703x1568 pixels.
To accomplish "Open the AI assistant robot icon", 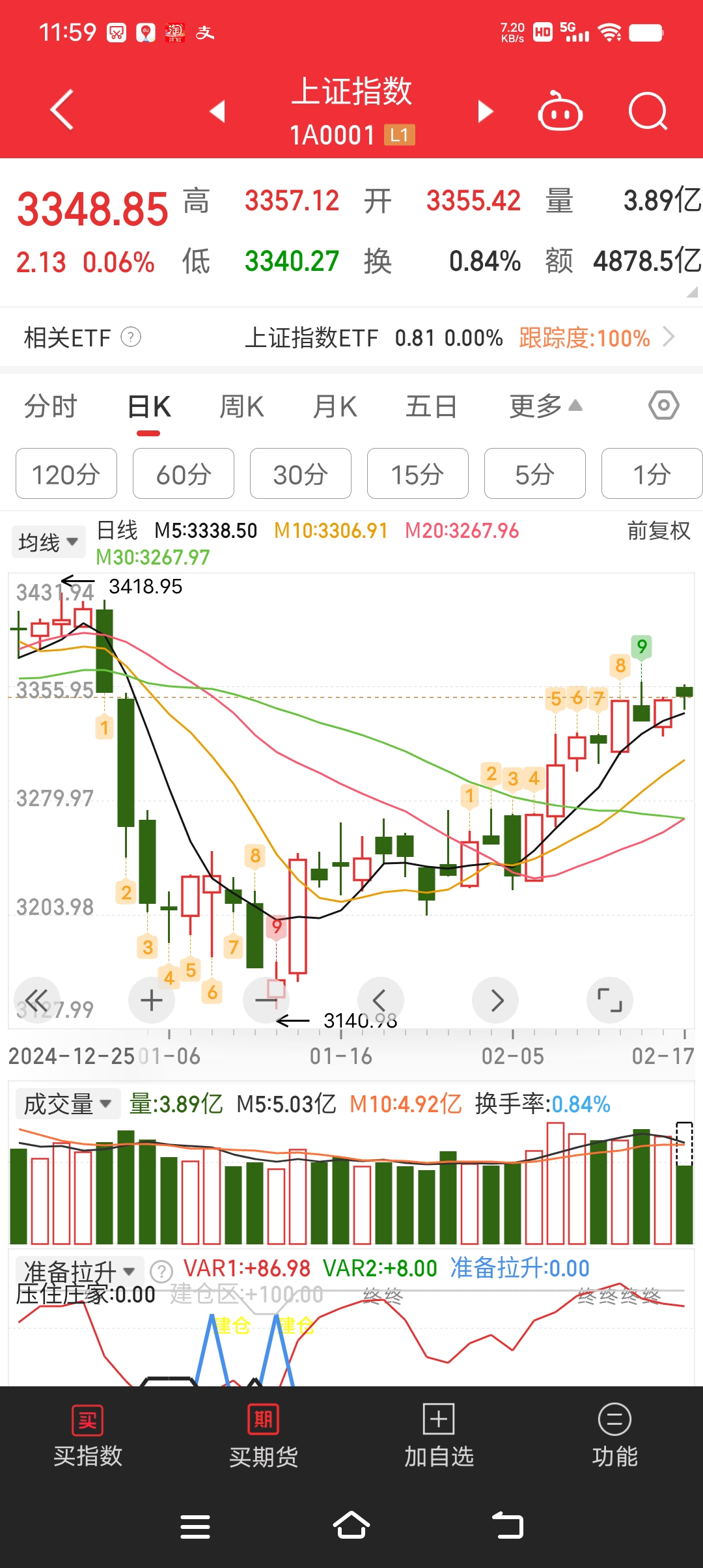I will pos(560,111).
